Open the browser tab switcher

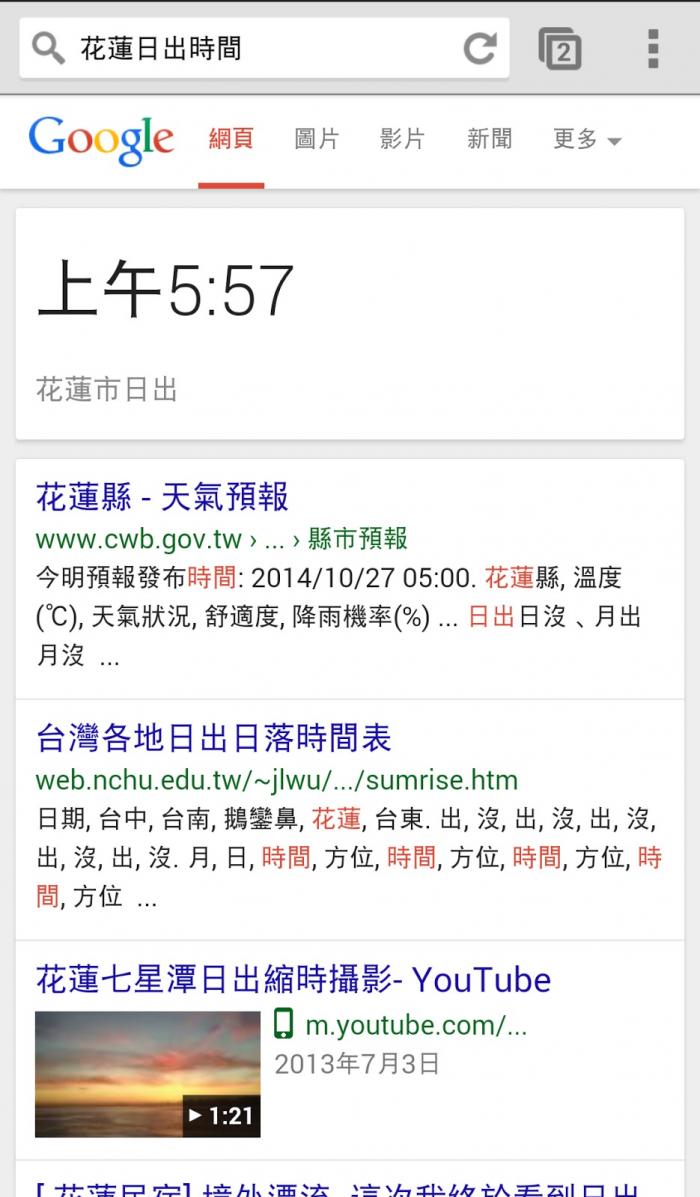(560, 49)
